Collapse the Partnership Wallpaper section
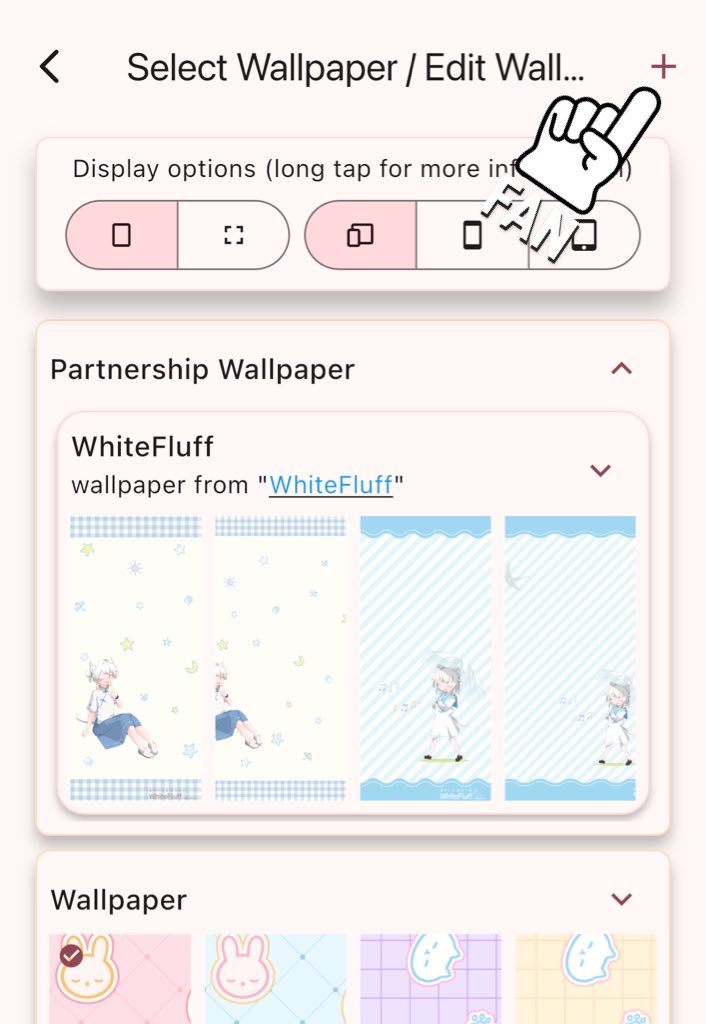 621,369
